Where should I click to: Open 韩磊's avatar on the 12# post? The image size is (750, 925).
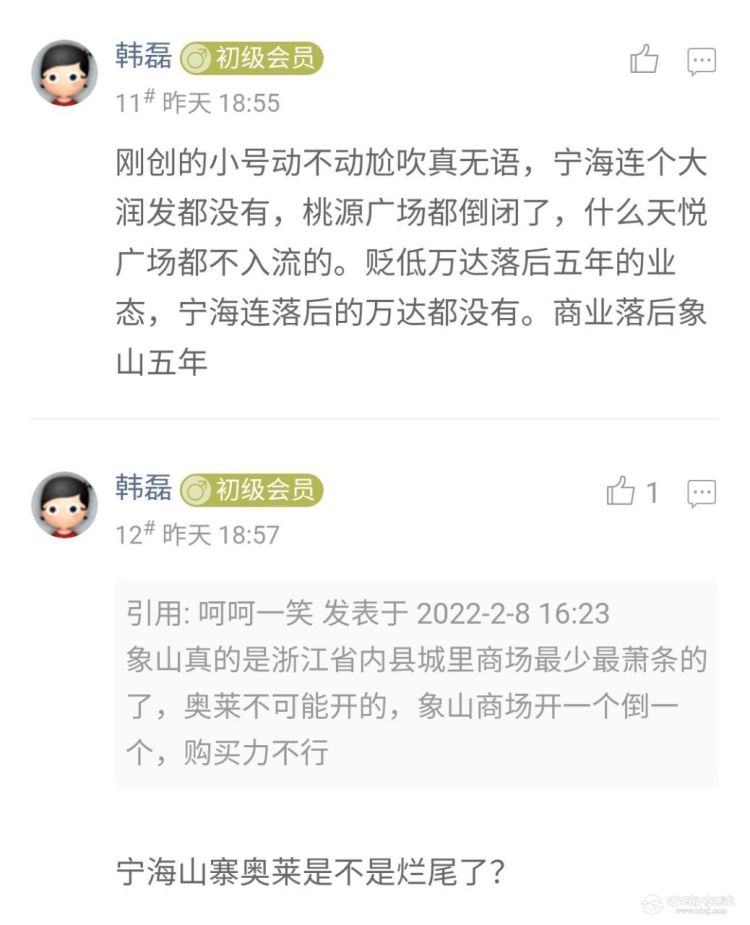(65, 504)
